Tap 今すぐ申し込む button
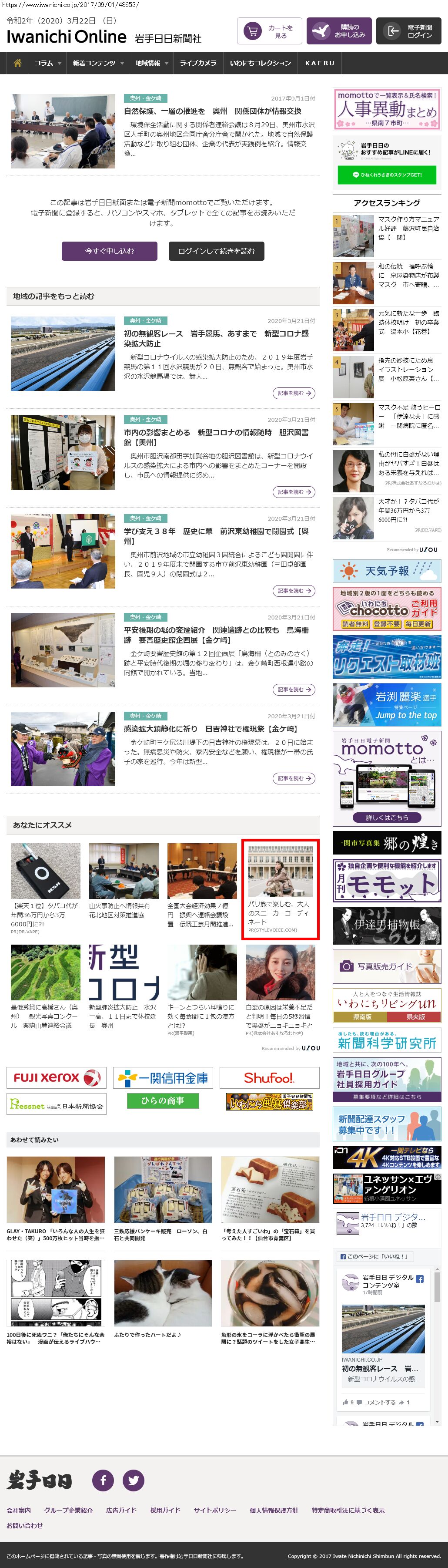This screenshot has width=448, height=1568. [x=110, y=251]
